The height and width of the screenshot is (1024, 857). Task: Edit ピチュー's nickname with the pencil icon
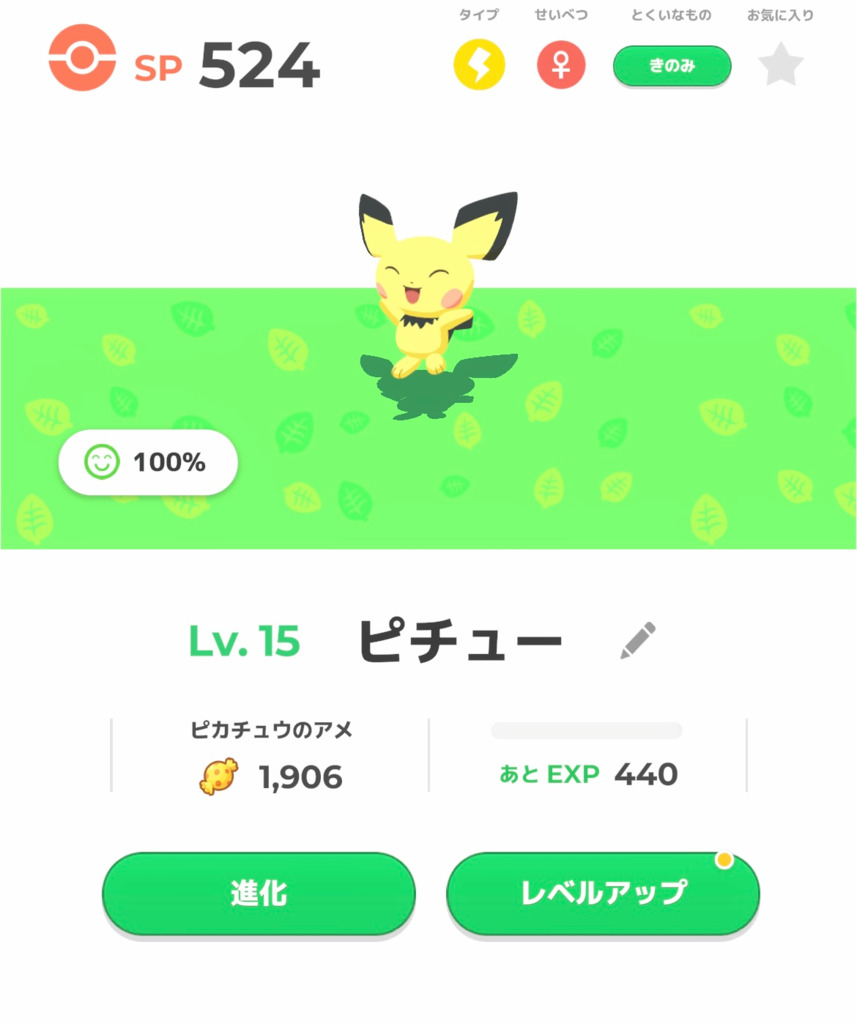(x=637, y=640)
